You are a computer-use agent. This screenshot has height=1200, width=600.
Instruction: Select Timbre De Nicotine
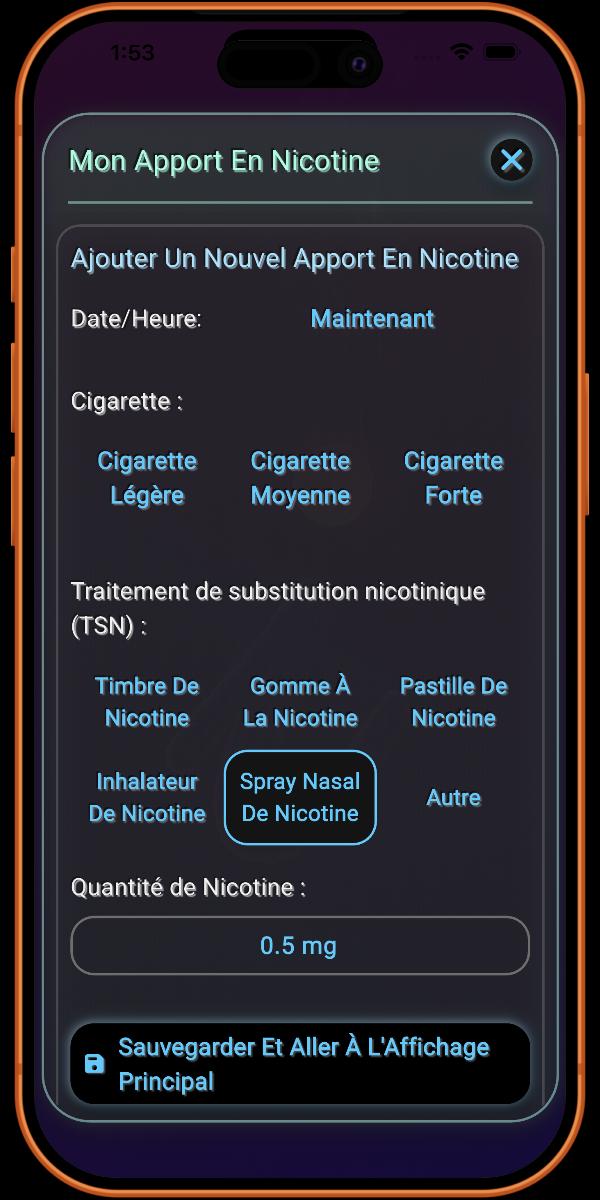(147, 702)
